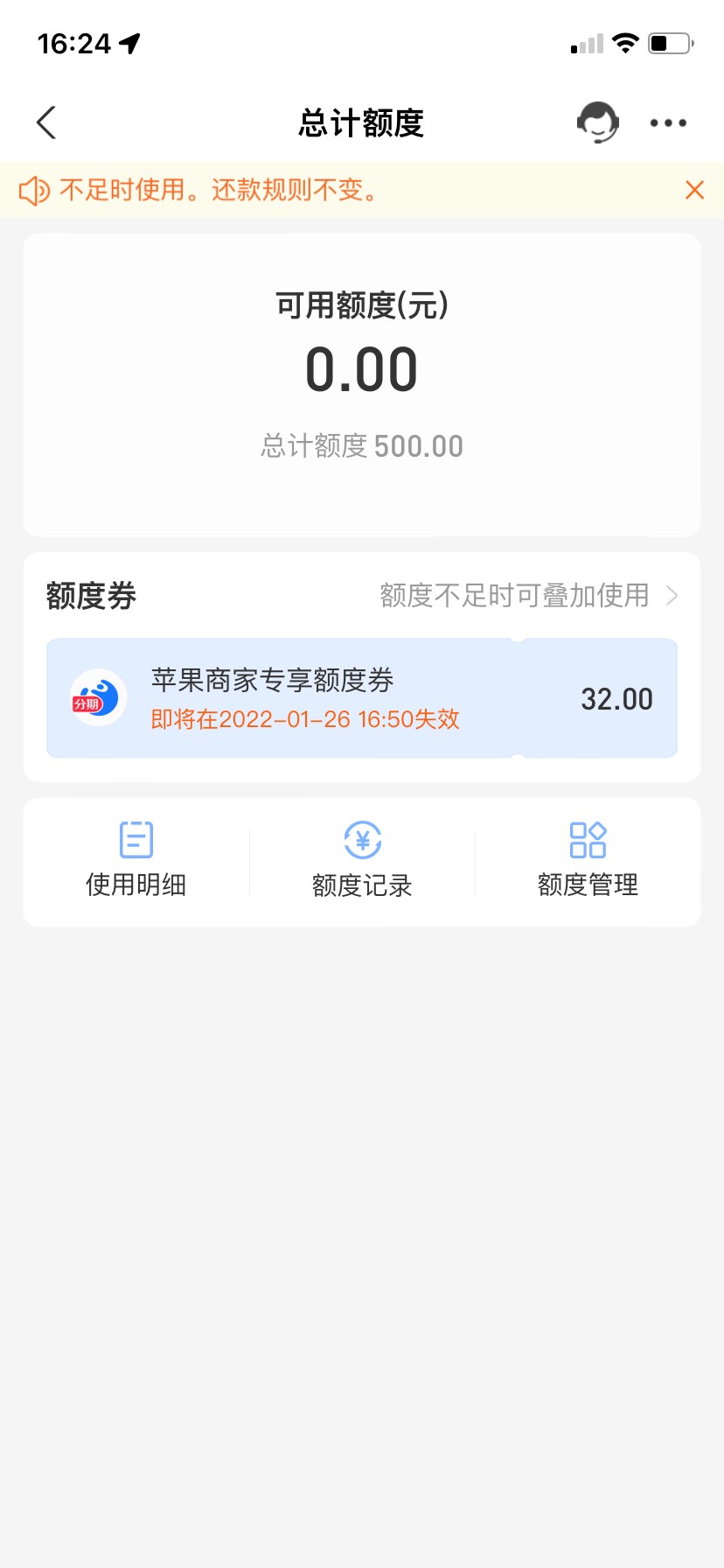Open 额度记录 quota records

click(x=362, y=860)
